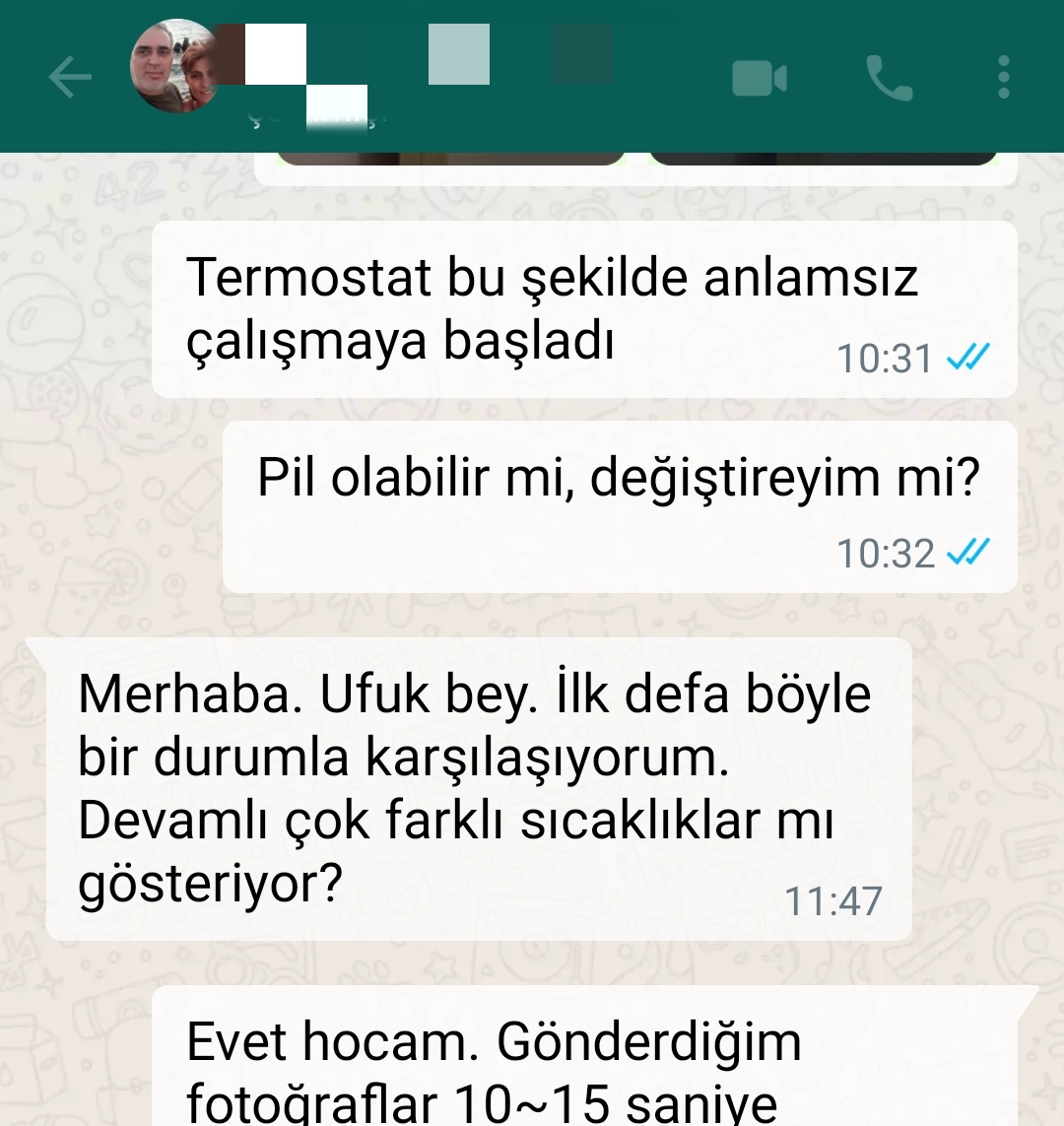This screenshot has height=1126, width=1064.
Task: Open the right photo above the Termostat message
Action: pos(824,159)
